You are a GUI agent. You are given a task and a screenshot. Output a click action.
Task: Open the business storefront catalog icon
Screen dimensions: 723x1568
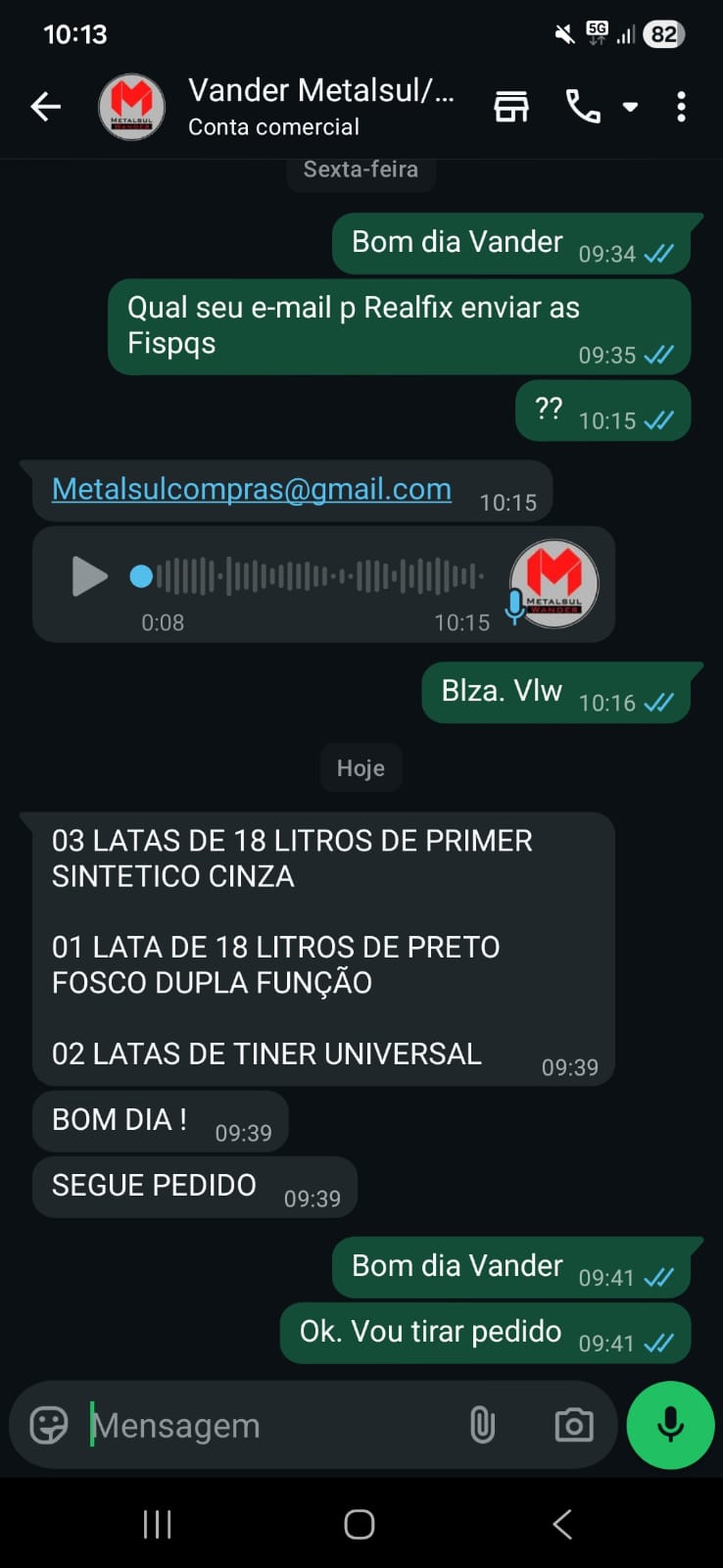510,107
